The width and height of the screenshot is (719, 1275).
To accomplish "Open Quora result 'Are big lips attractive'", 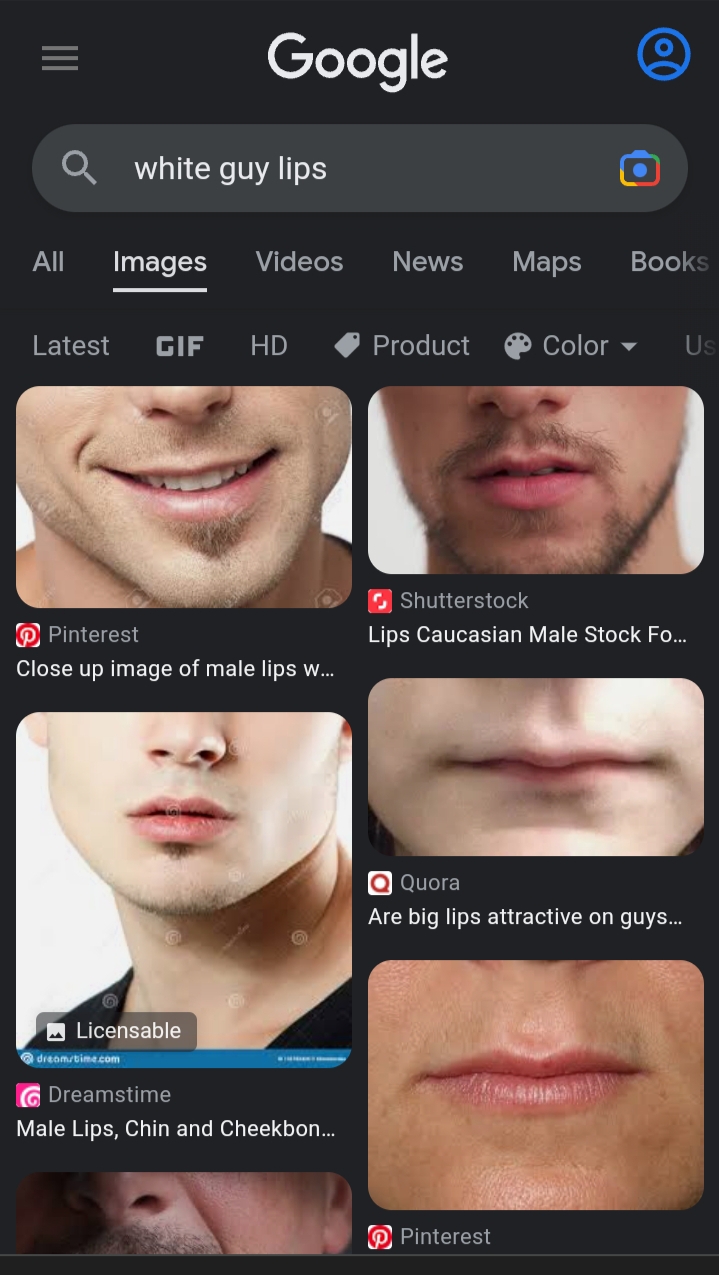I will point(536,767).
